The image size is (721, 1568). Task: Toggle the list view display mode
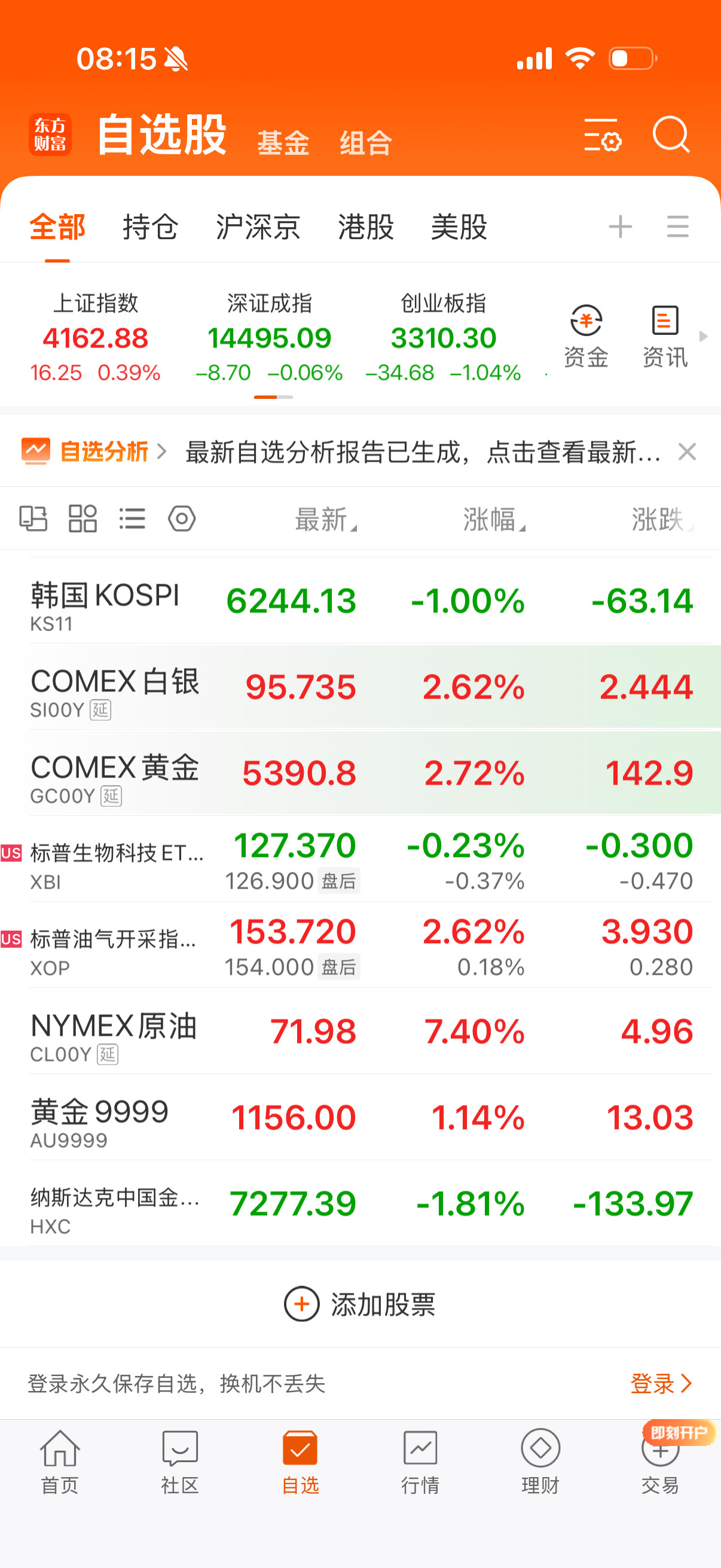pos(133,519)
